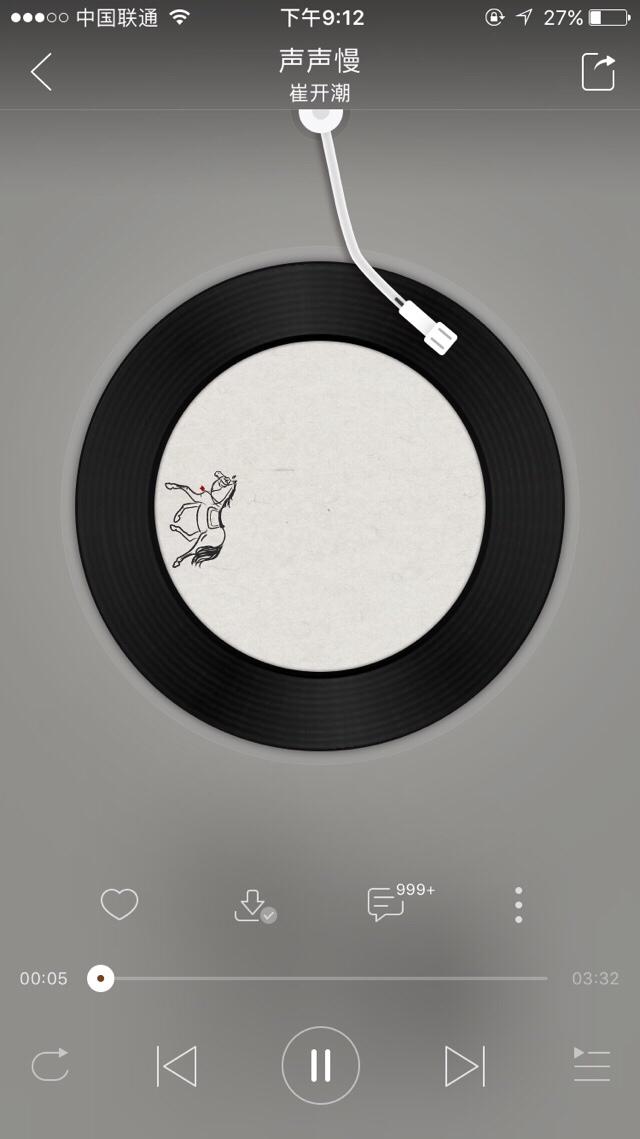Pause the current song

[x=320, y=1066]
